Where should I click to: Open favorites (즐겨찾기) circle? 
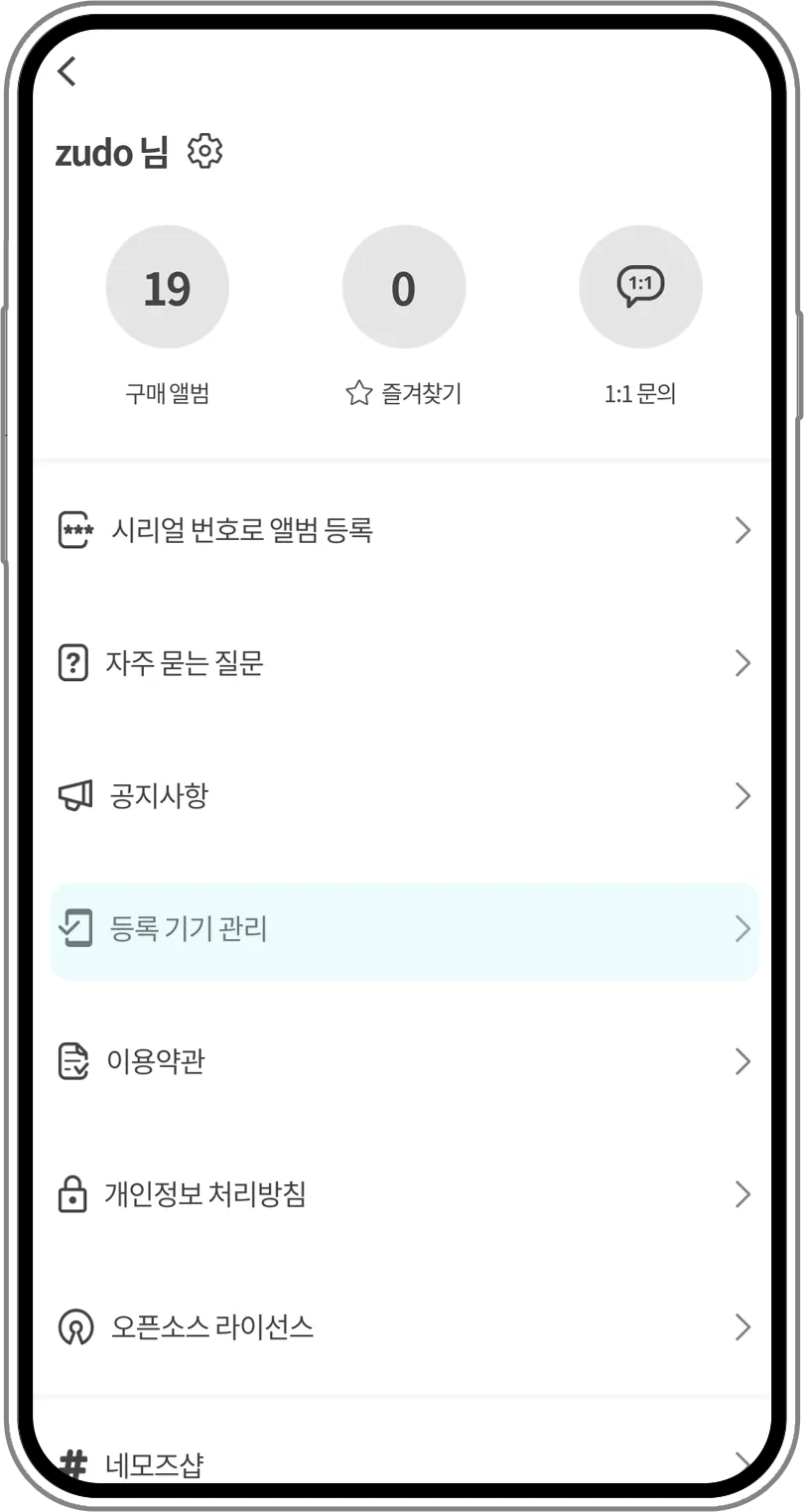coord(403,288)
